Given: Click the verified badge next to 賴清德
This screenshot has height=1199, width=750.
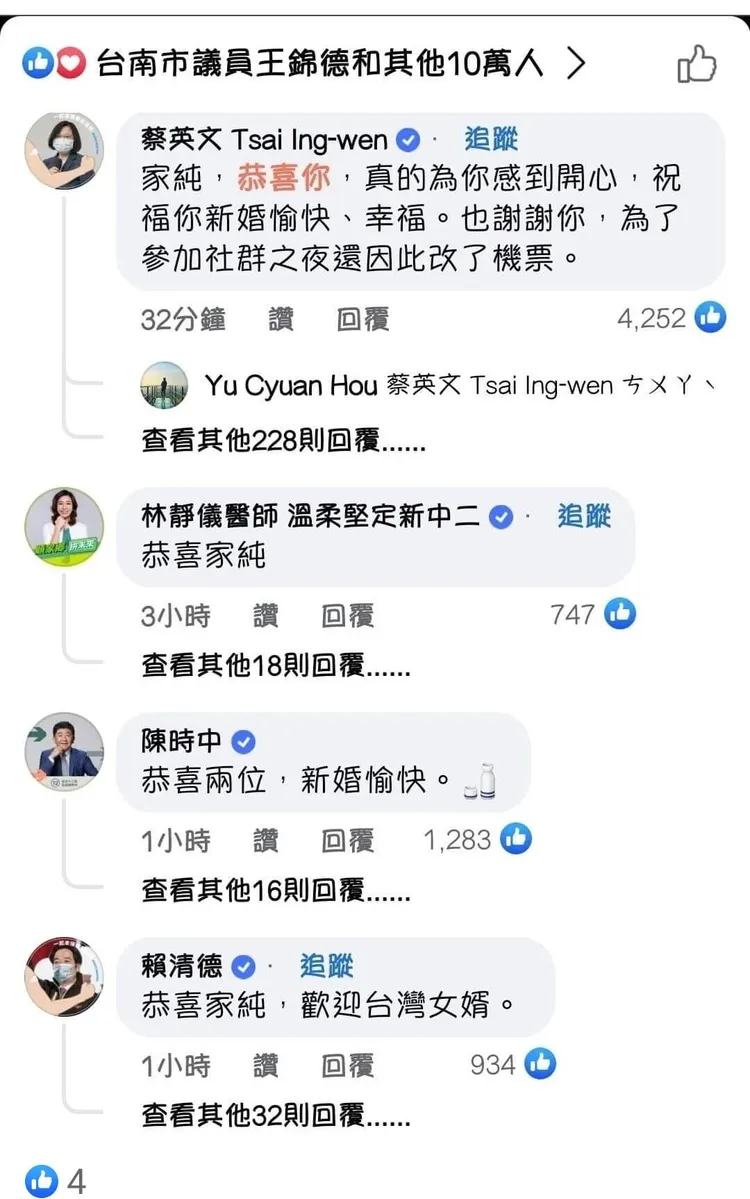Looking at the screenshot, I should 240,967.
